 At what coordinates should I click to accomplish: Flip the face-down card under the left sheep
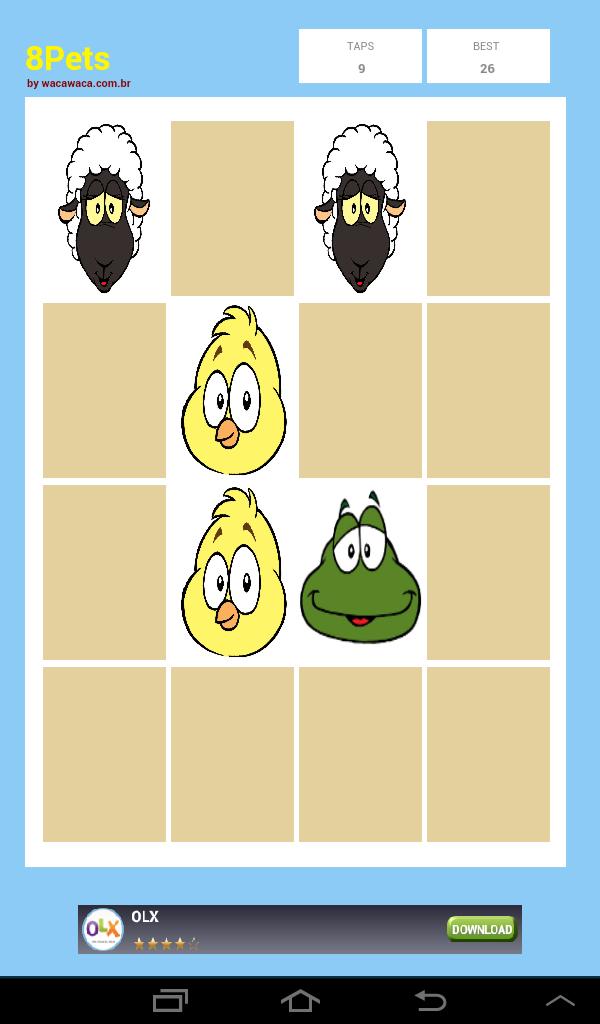click(104, 390)
